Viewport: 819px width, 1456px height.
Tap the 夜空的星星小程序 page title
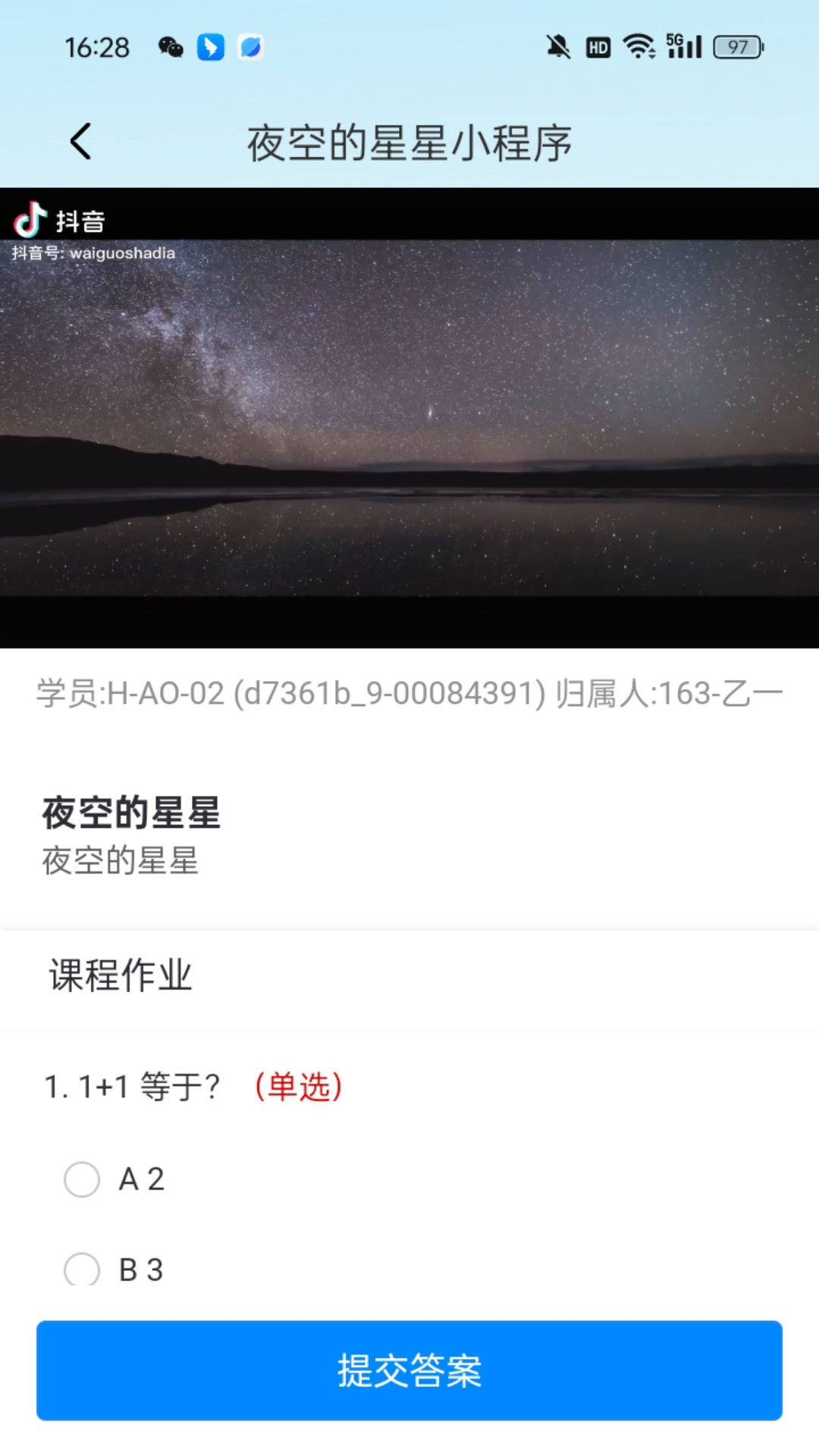point(409,142)
